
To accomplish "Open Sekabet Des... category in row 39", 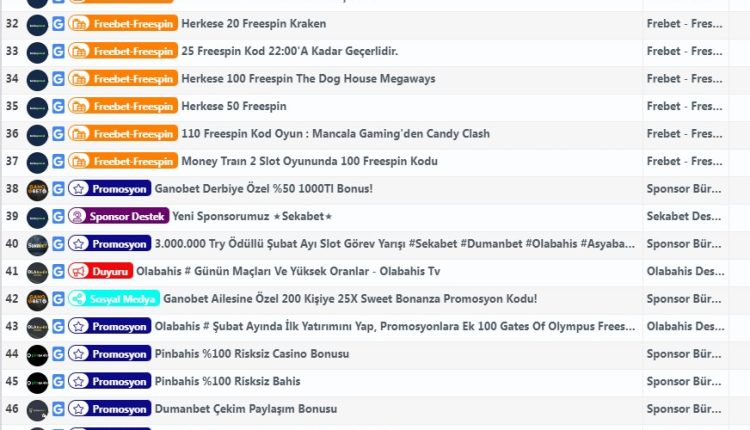I will click(686, 216).
